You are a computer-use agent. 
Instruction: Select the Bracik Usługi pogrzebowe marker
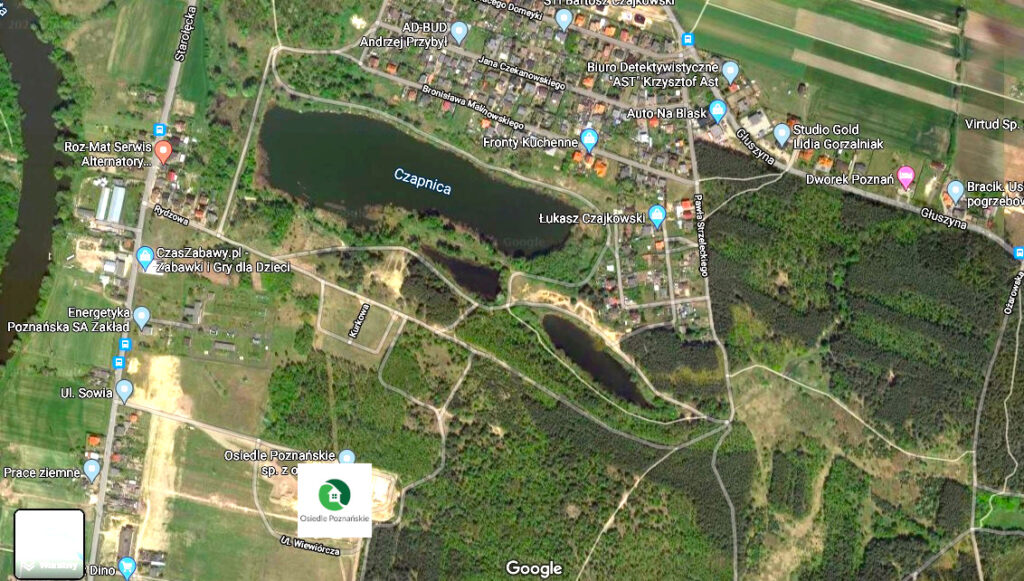pos(955,190)
